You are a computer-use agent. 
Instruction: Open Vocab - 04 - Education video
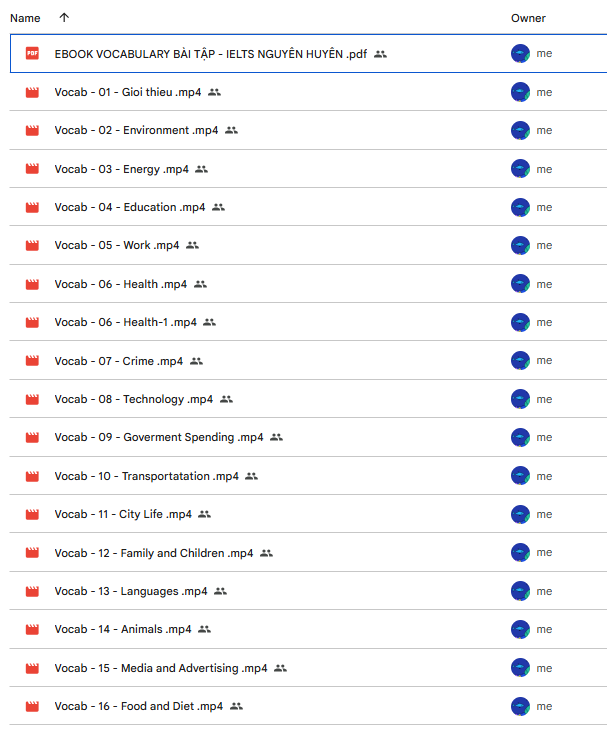pos(129,207)
